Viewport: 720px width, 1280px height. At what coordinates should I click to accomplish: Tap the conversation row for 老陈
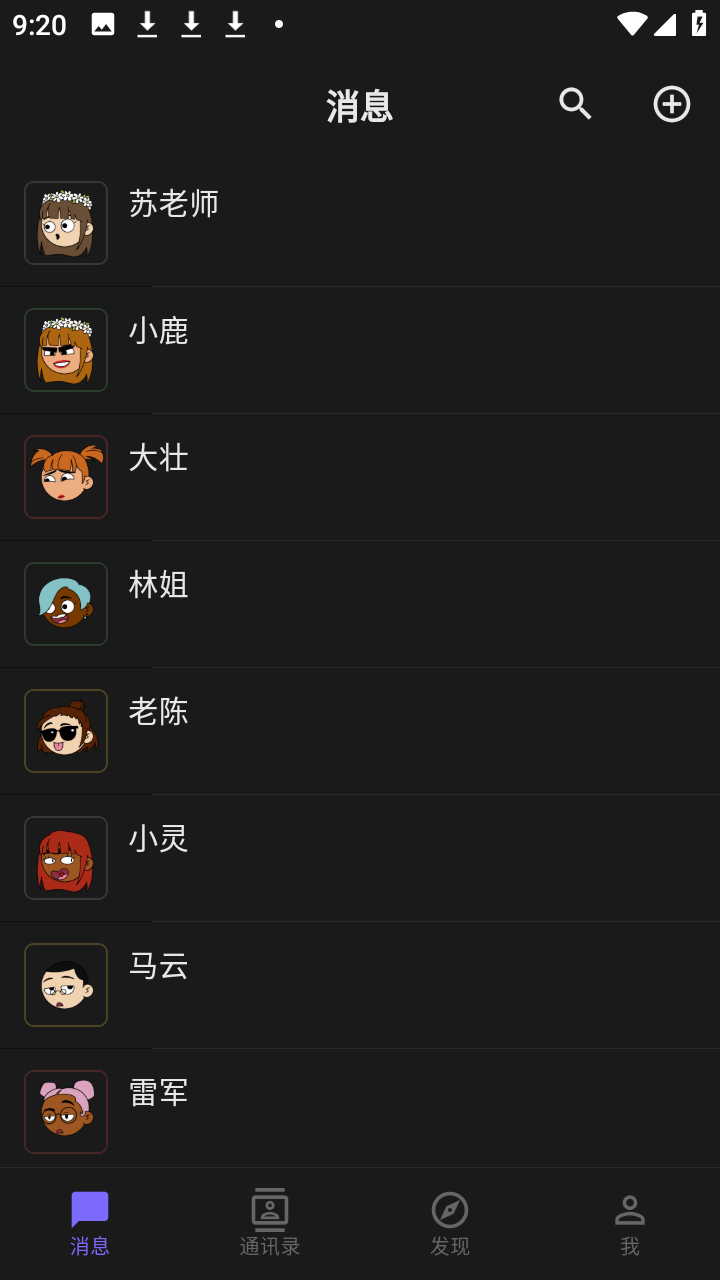pyautogui.click(x=360, y=731)
